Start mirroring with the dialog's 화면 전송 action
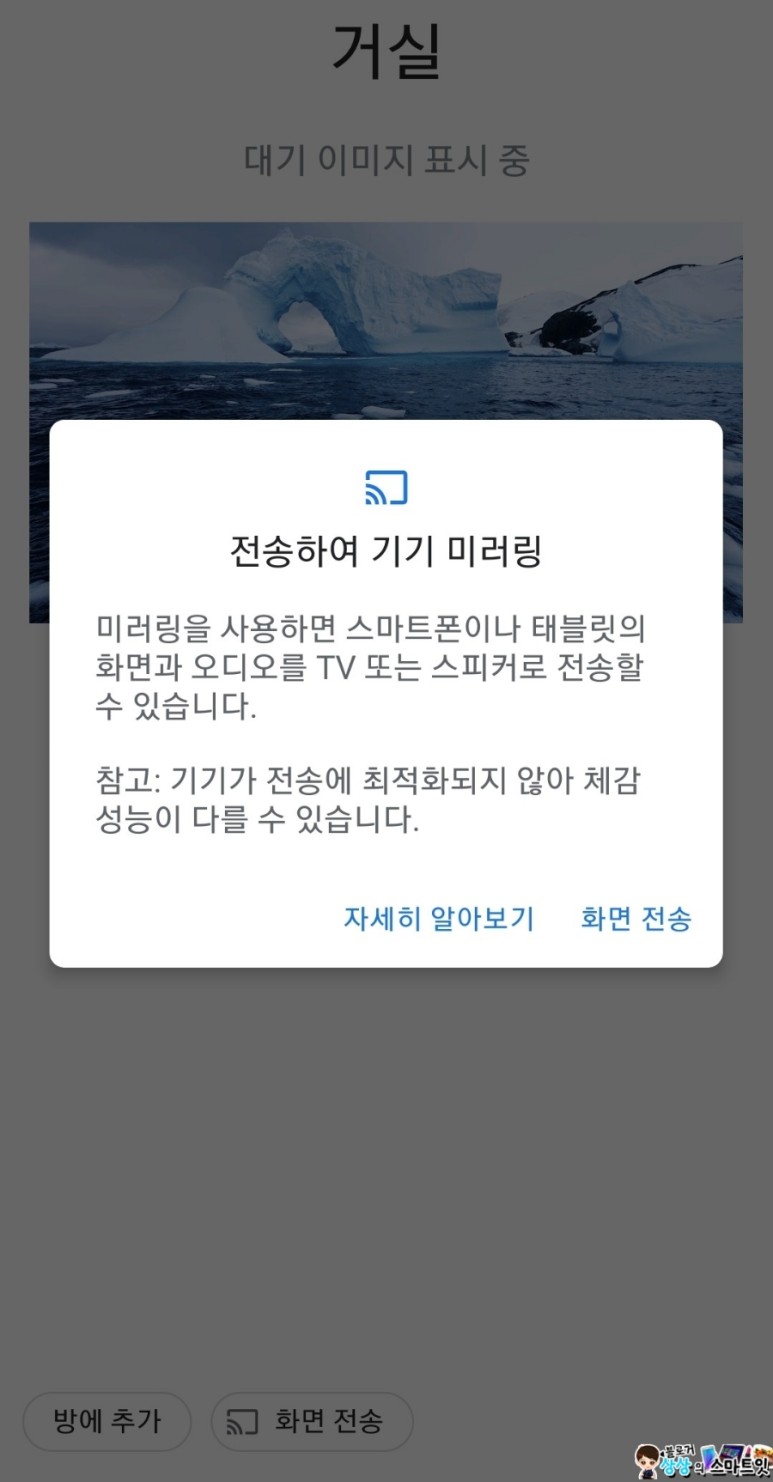The image size is (773, 1482). point(638,918)
